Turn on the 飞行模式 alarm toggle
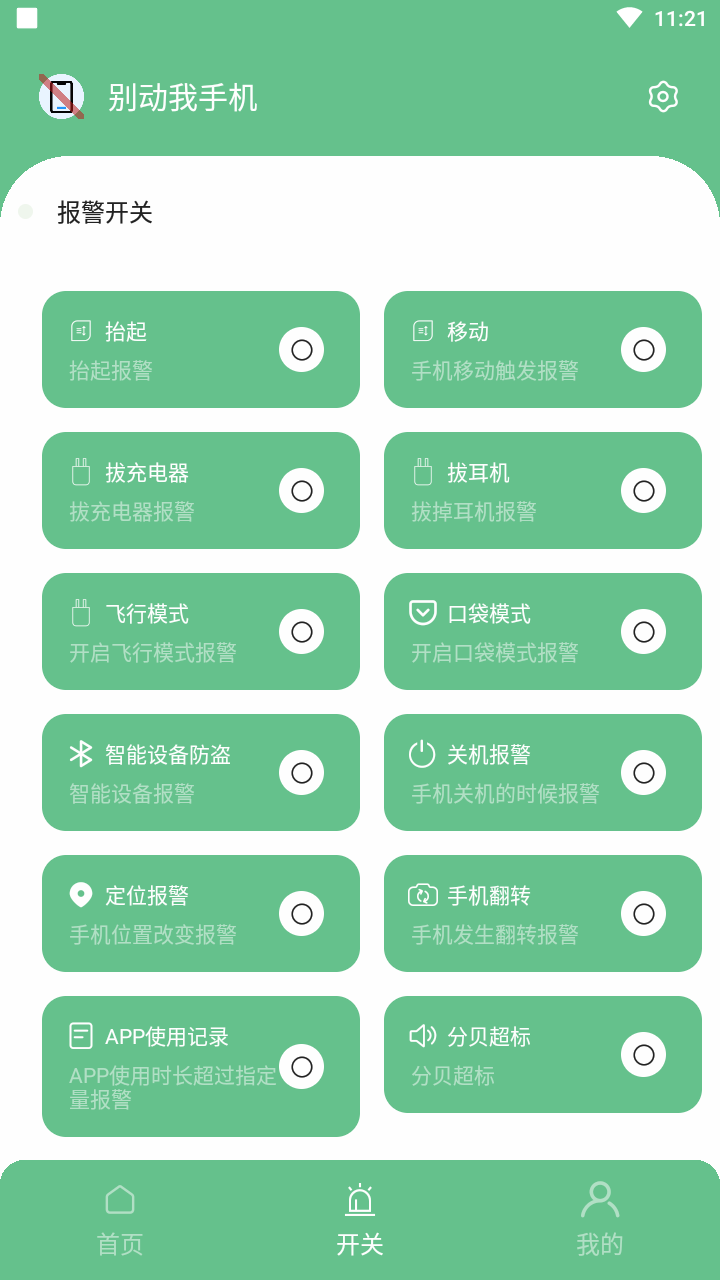Screen dimensions: 720x1280 [x=301, y=632]
